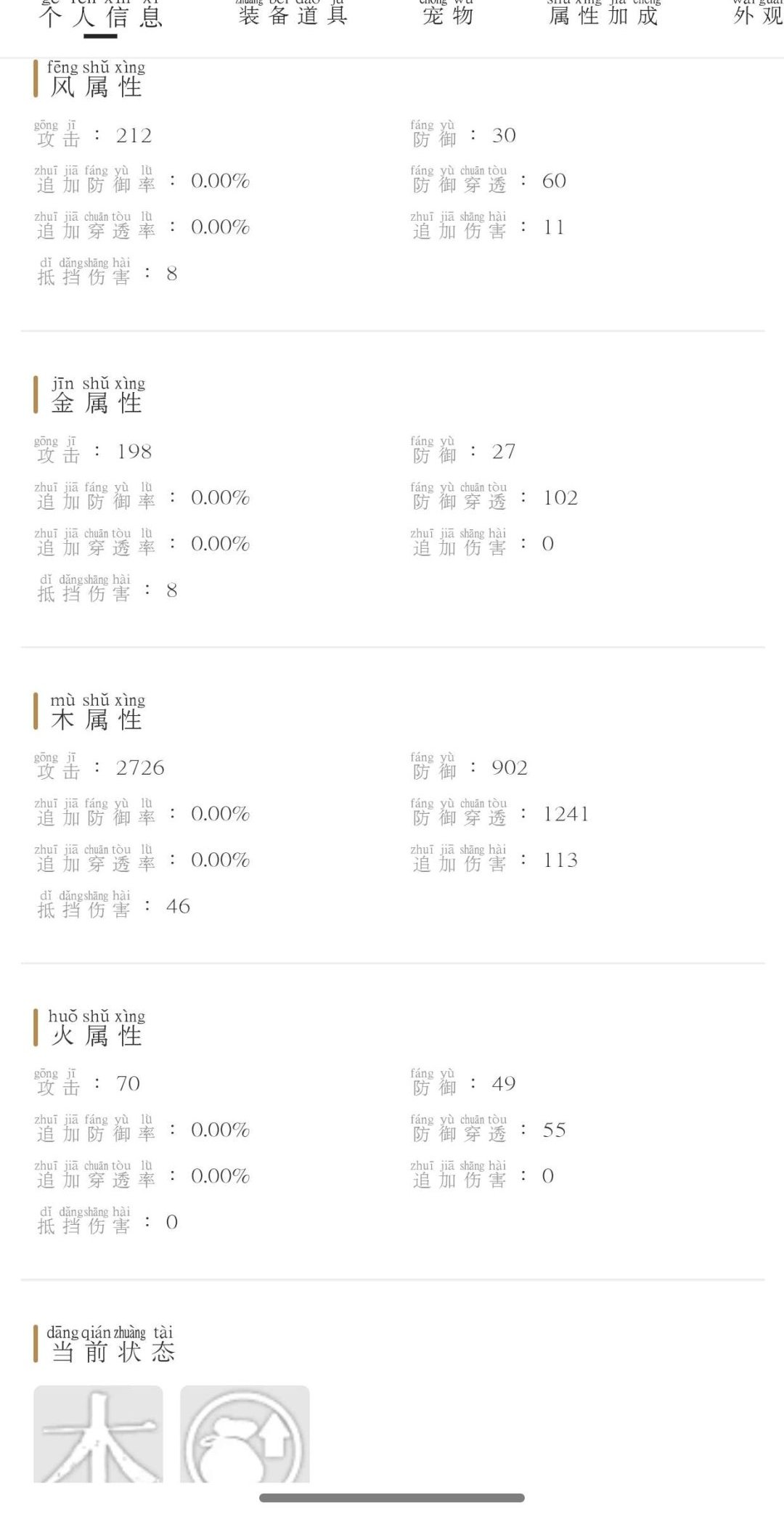The image size is (784, 1516).
Task: Open the 宠物 tab
Action: [x=448, y=15]
